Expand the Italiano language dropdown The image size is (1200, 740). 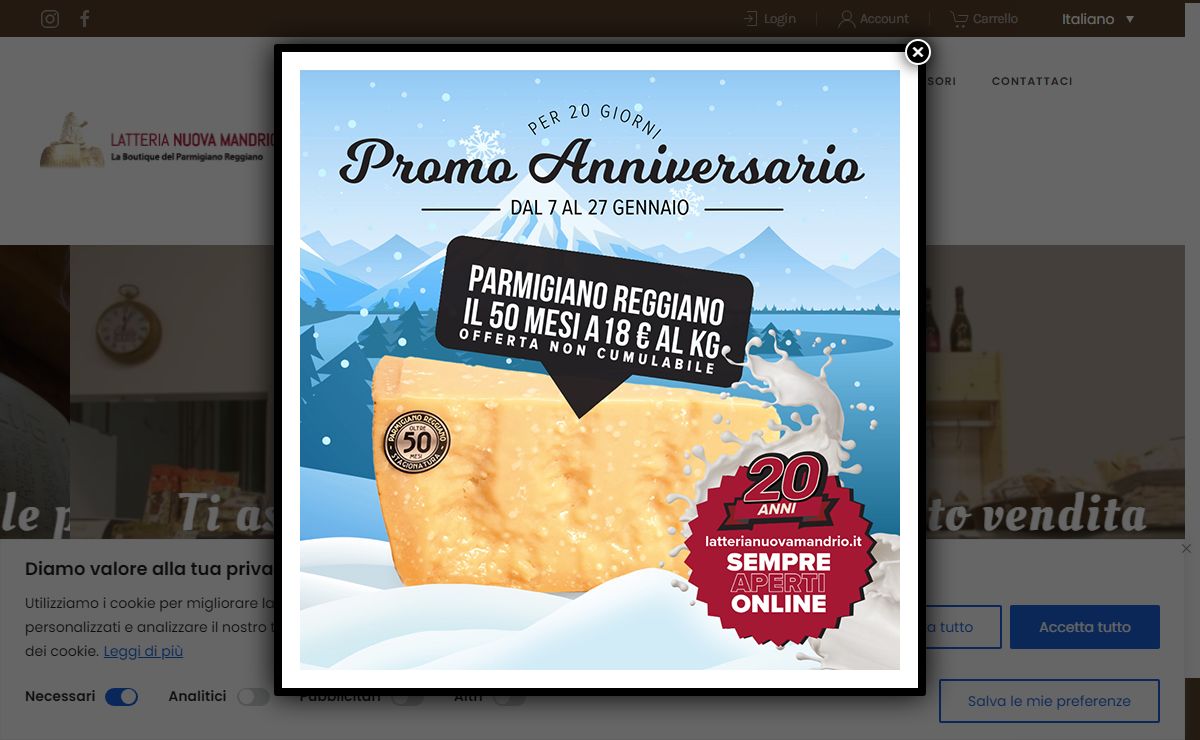1098,19
